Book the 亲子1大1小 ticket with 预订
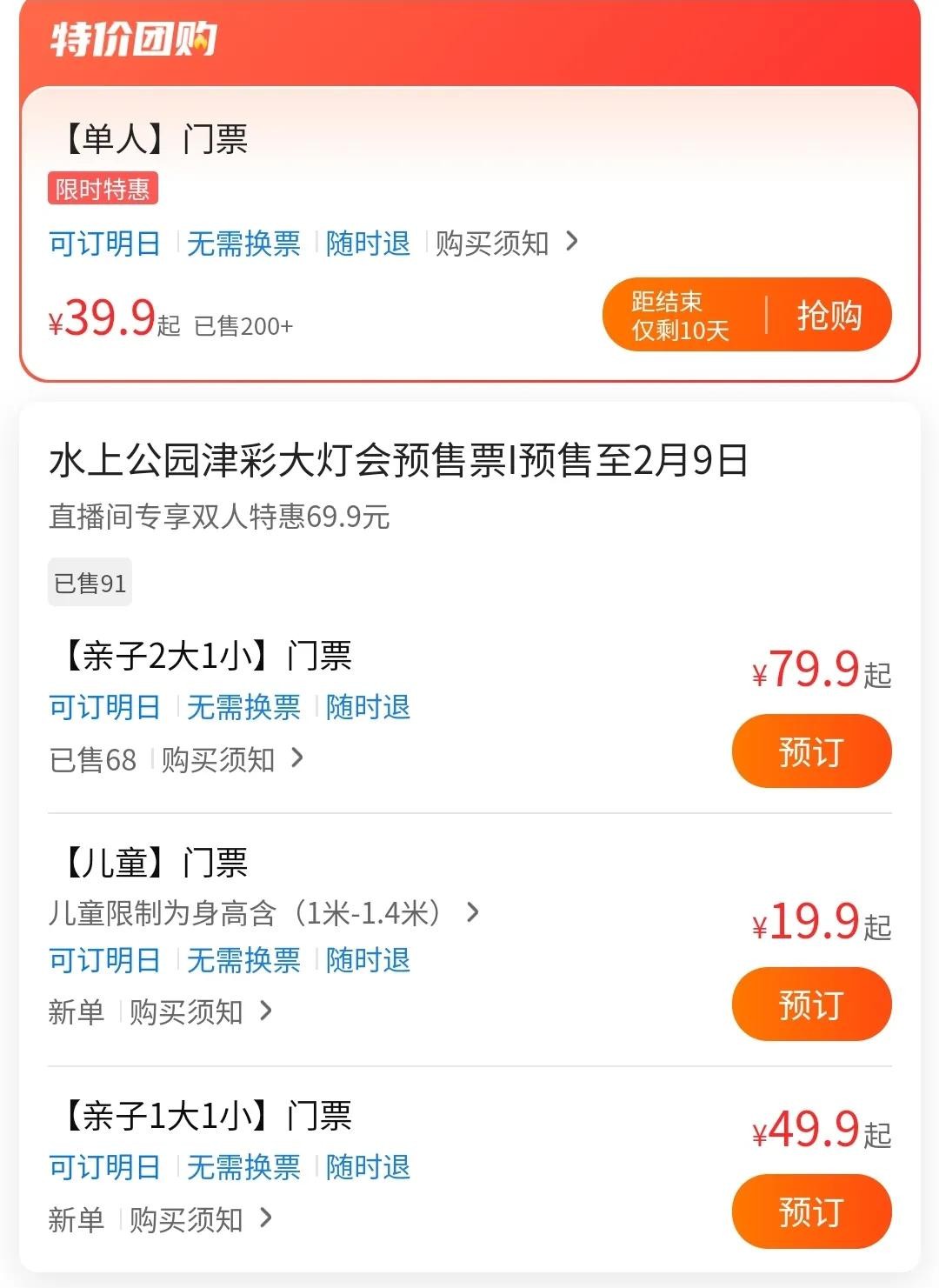Viewport: 939px width, 1288px height. tap(811, 1211)
